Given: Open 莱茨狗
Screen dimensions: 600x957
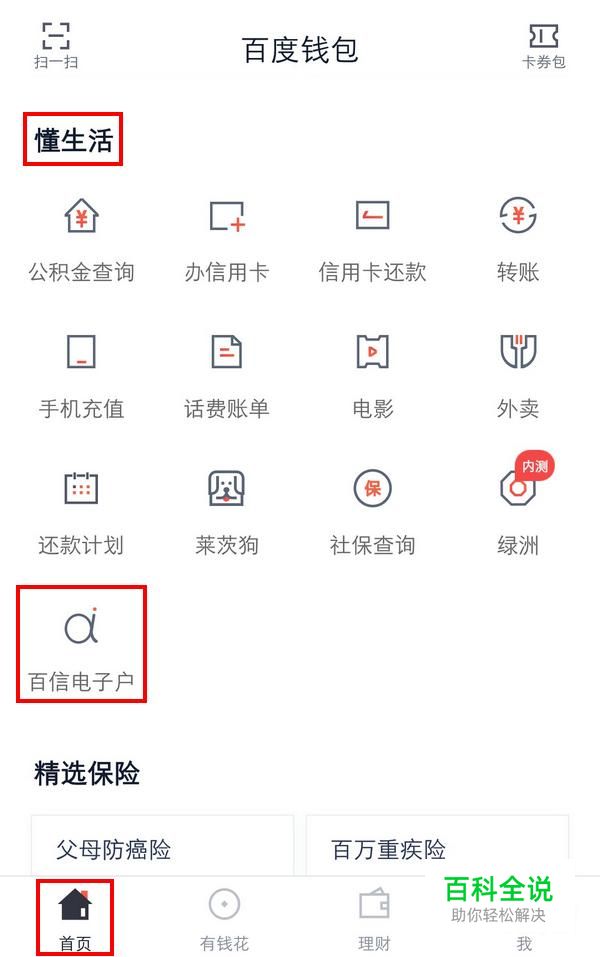Looking at the screenshot, I should click(x=227, y=512).
